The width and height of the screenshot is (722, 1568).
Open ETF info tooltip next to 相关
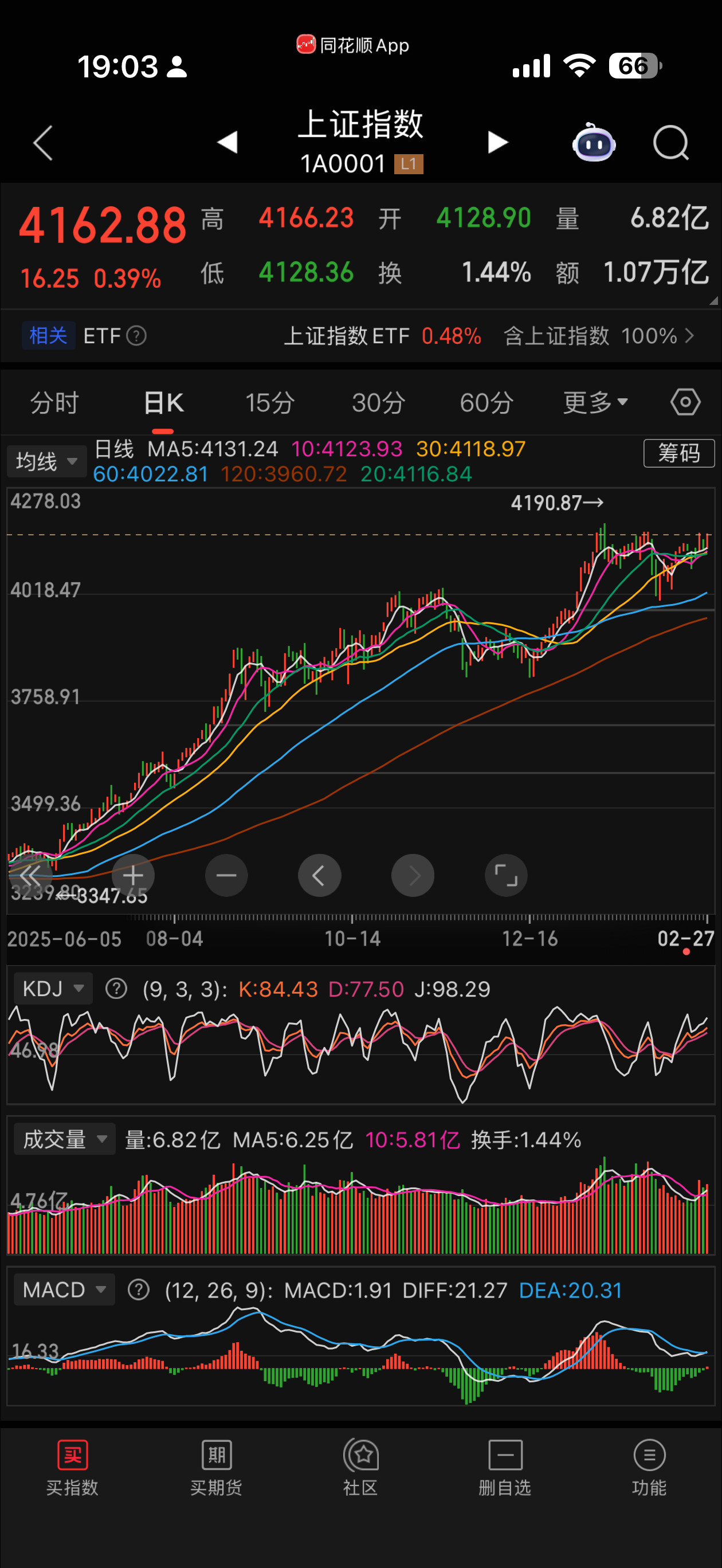click(x=136, y=335)
